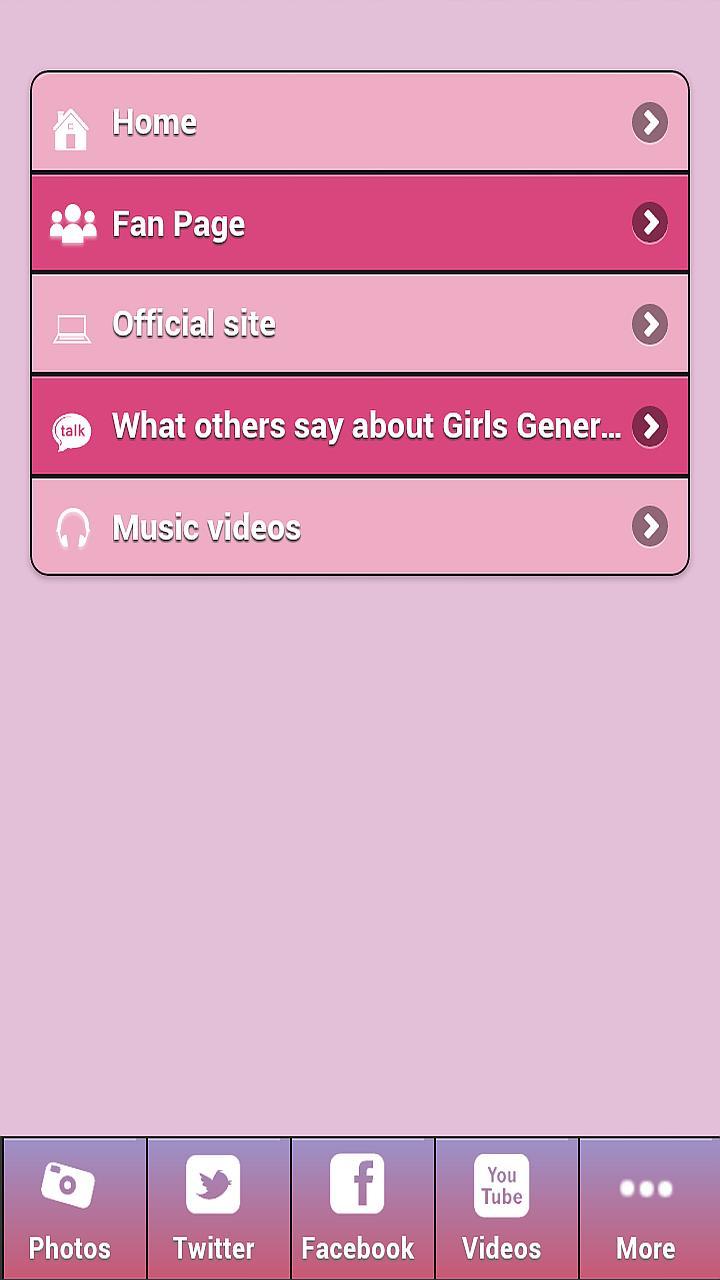Screen dimensions: 720x1280
Task: Select the people icon on Fan Page row
Action: point(71,223)
